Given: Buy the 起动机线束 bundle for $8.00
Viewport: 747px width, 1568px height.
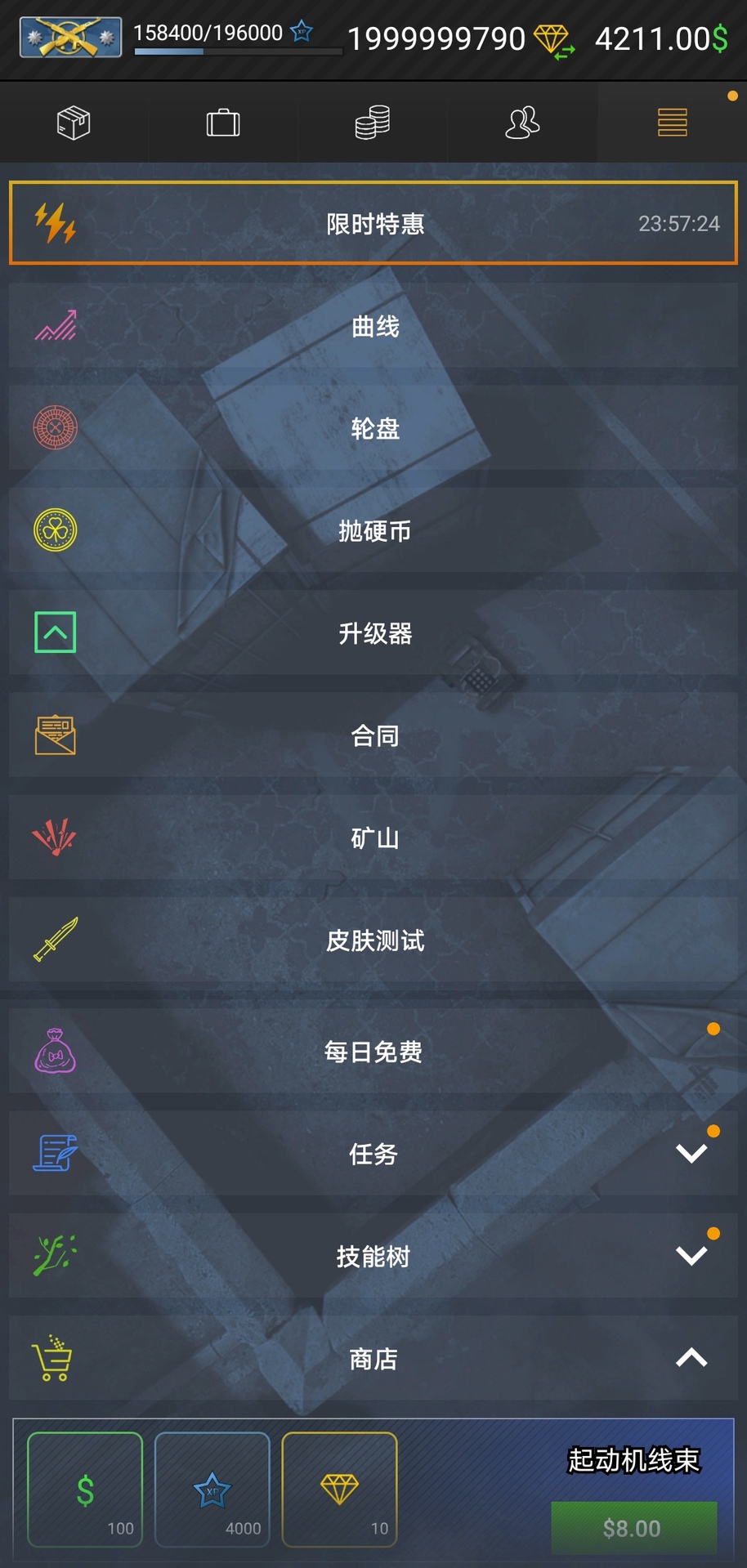Looking at the screenshot, I should tap(633, 1527).
